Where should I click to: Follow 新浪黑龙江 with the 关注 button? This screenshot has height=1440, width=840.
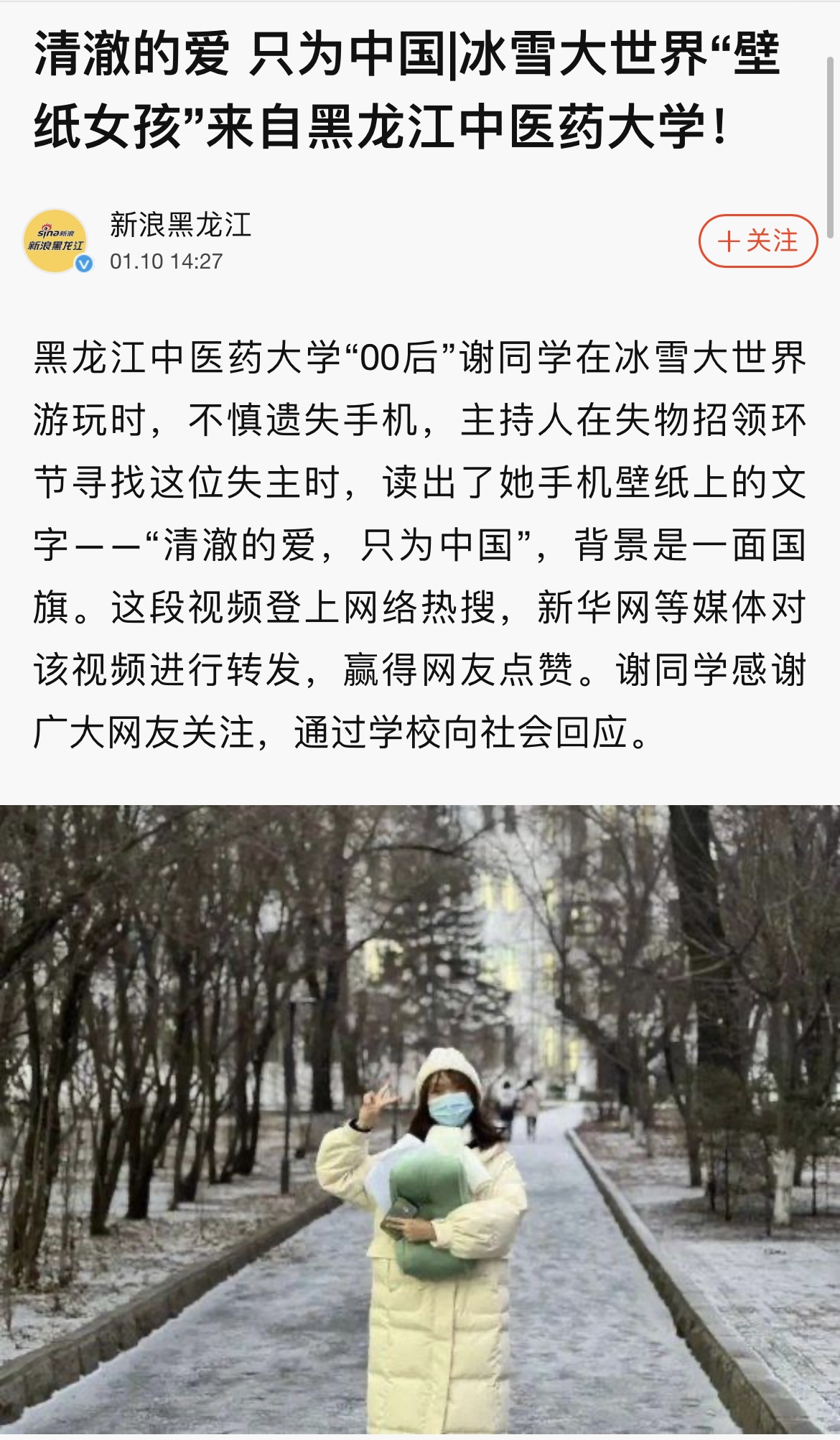point(757,241)
